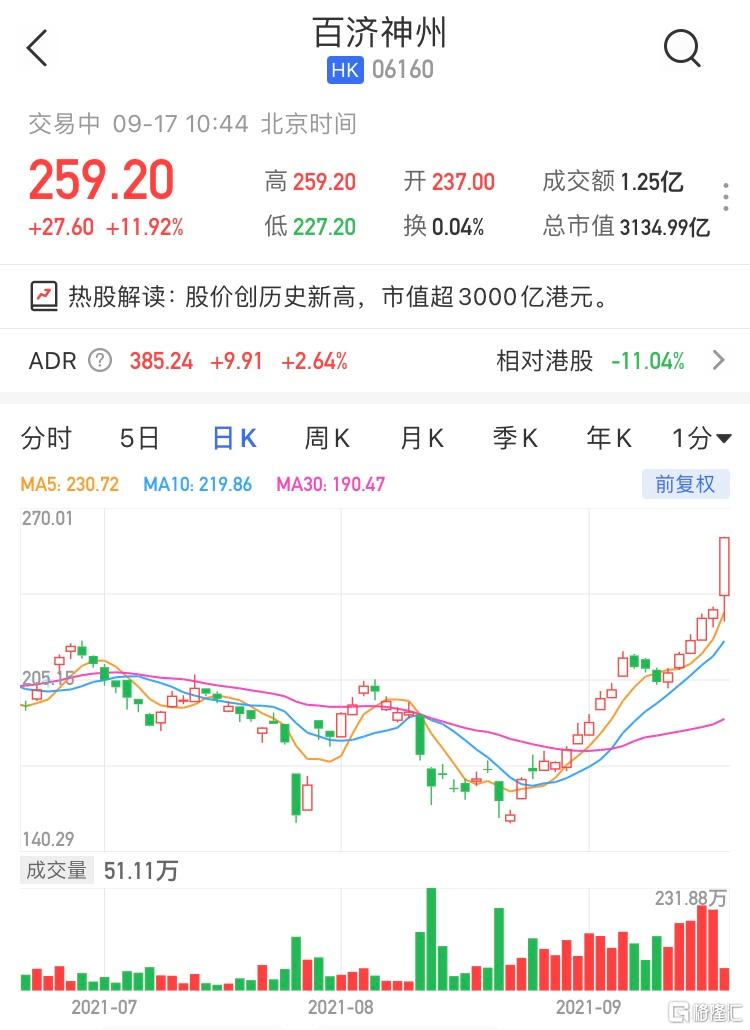Switch to the 分时 chart tab

coord(47,438)
